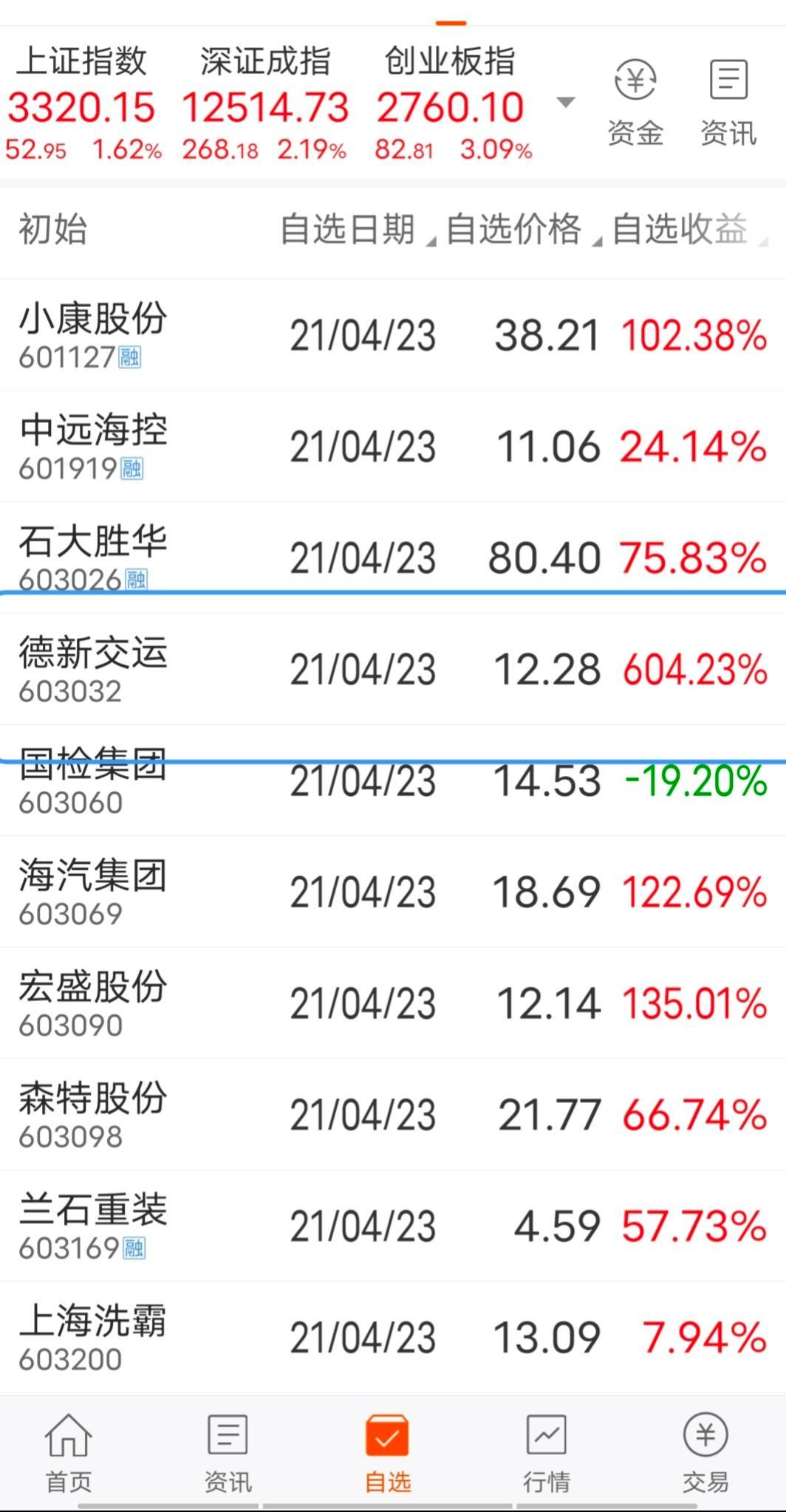
Task: View 海汽集团 603069 details
Action: 393,892
